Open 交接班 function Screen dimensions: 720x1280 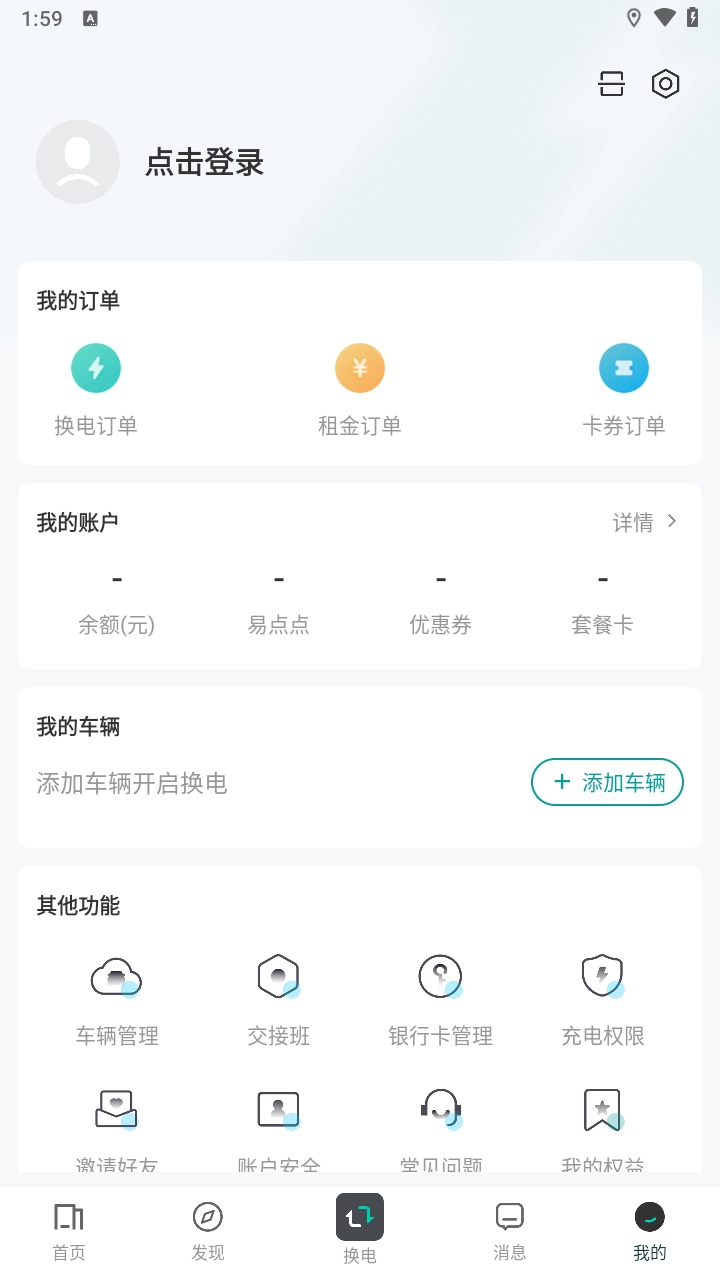point(279,999)
